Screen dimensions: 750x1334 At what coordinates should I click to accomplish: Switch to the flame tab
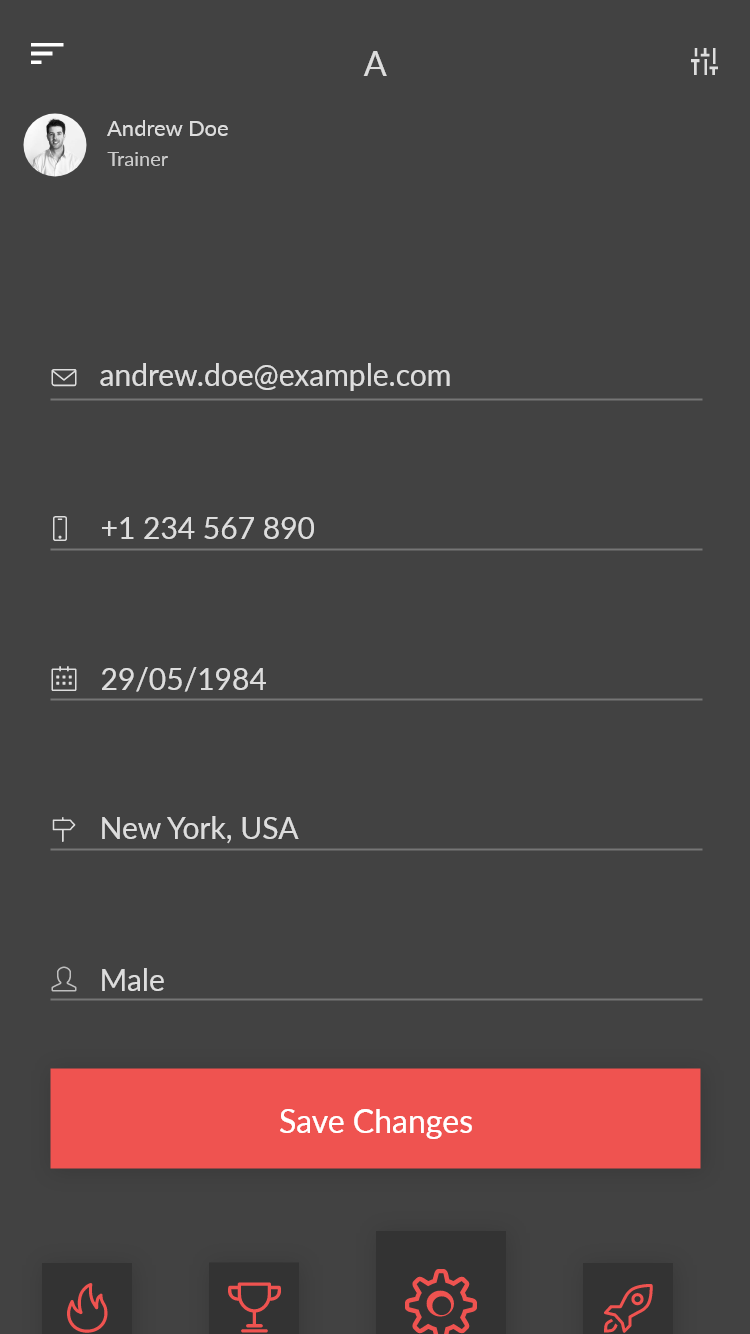click(87, 1299)
